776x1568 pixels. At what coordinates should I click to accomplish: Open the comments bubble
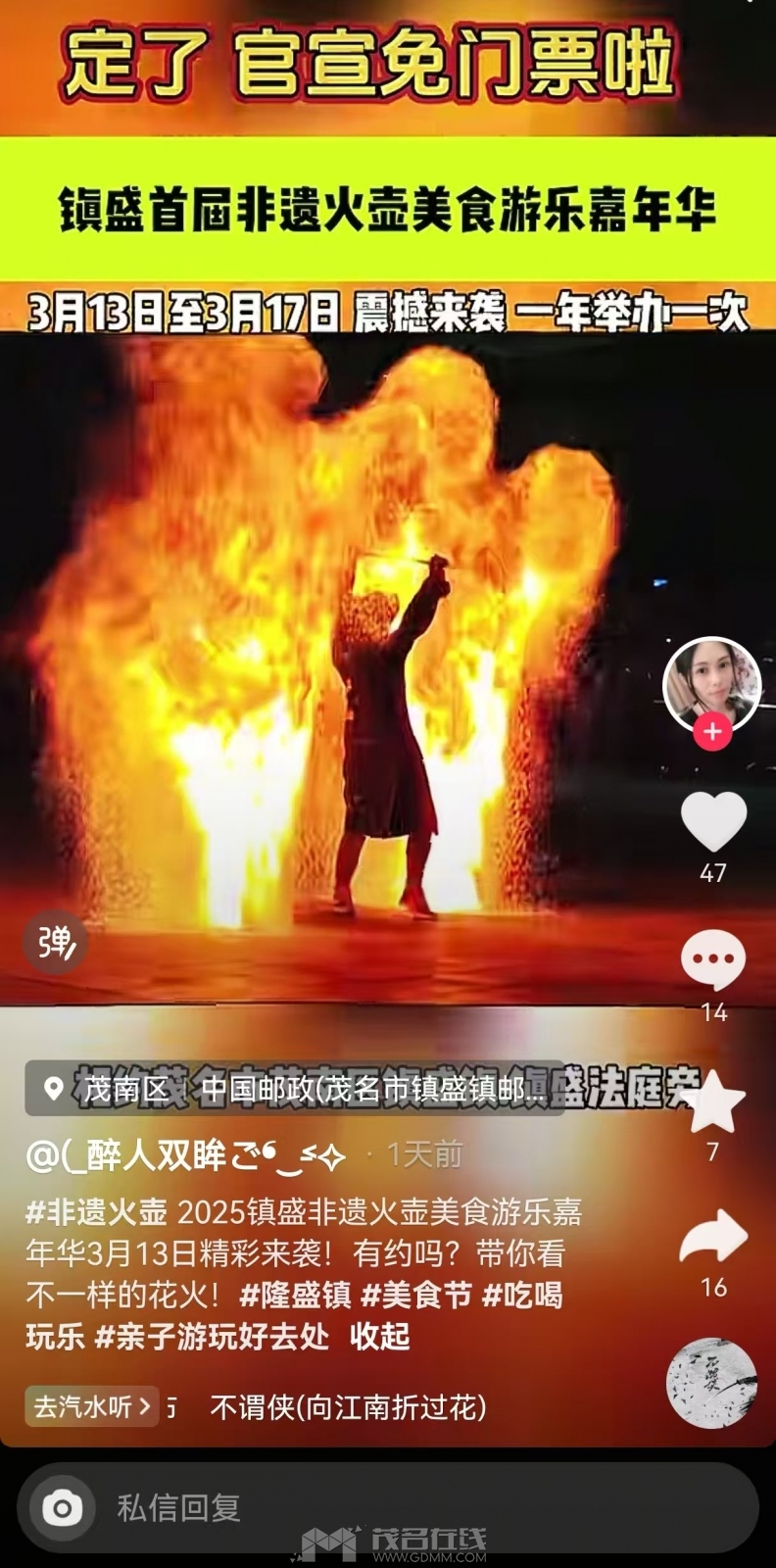tap(713, 960)
